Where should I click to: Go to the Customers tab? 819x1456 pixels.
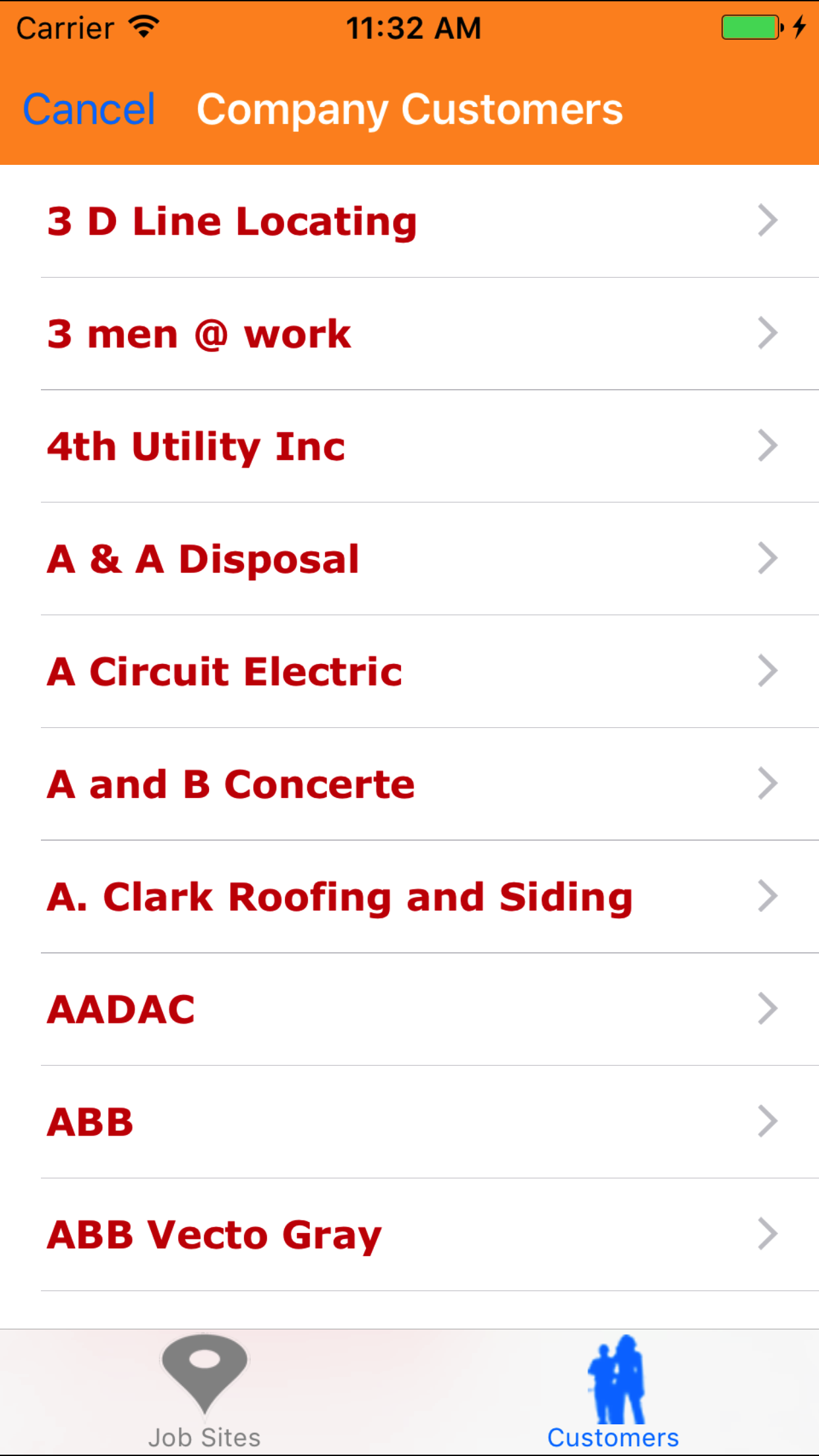[613, 1393]
